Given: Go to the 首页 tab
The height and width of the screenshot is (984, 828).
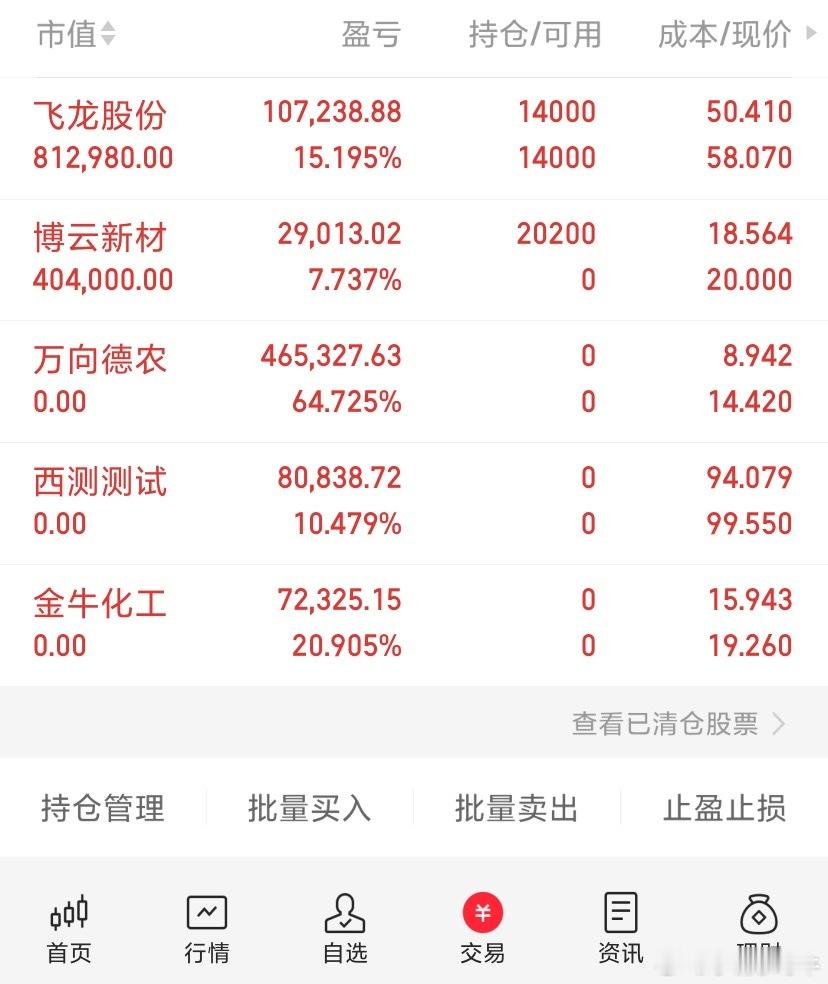Looking at the screenshot, I should [x=69, y=929].
